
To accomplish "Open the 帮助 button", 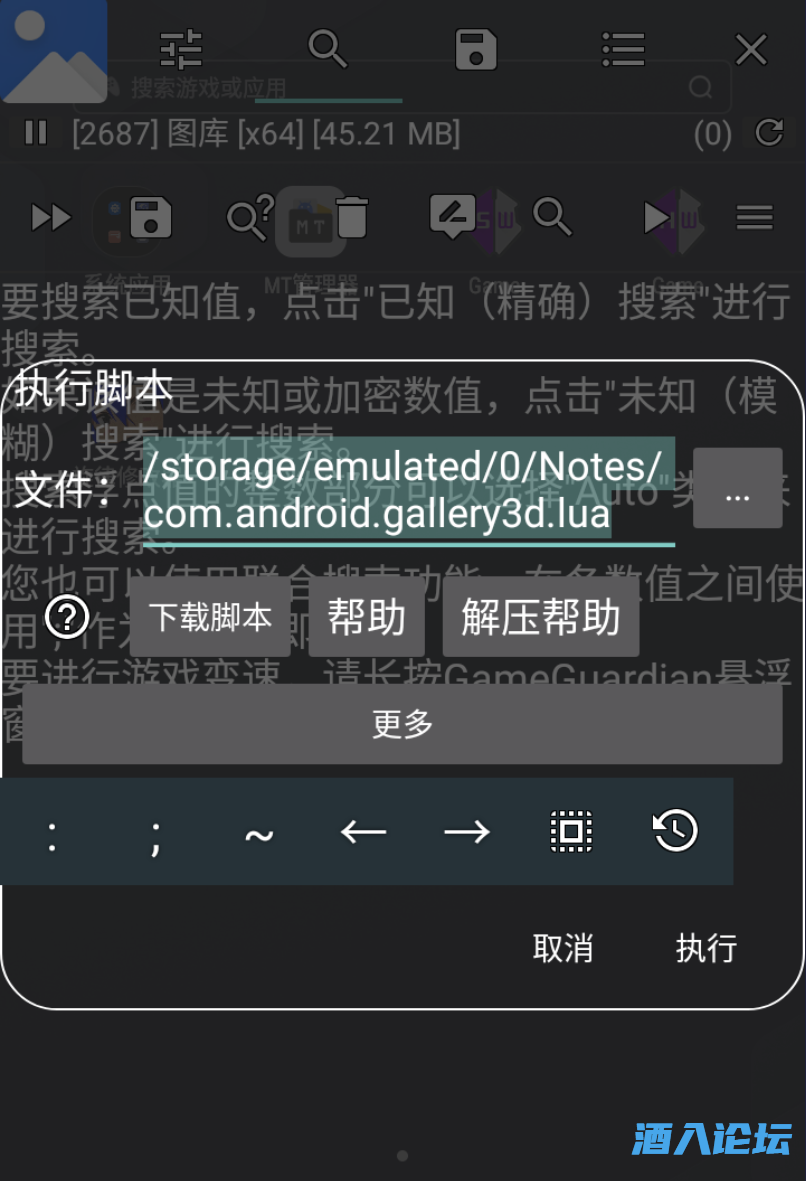I will (366, 619).
